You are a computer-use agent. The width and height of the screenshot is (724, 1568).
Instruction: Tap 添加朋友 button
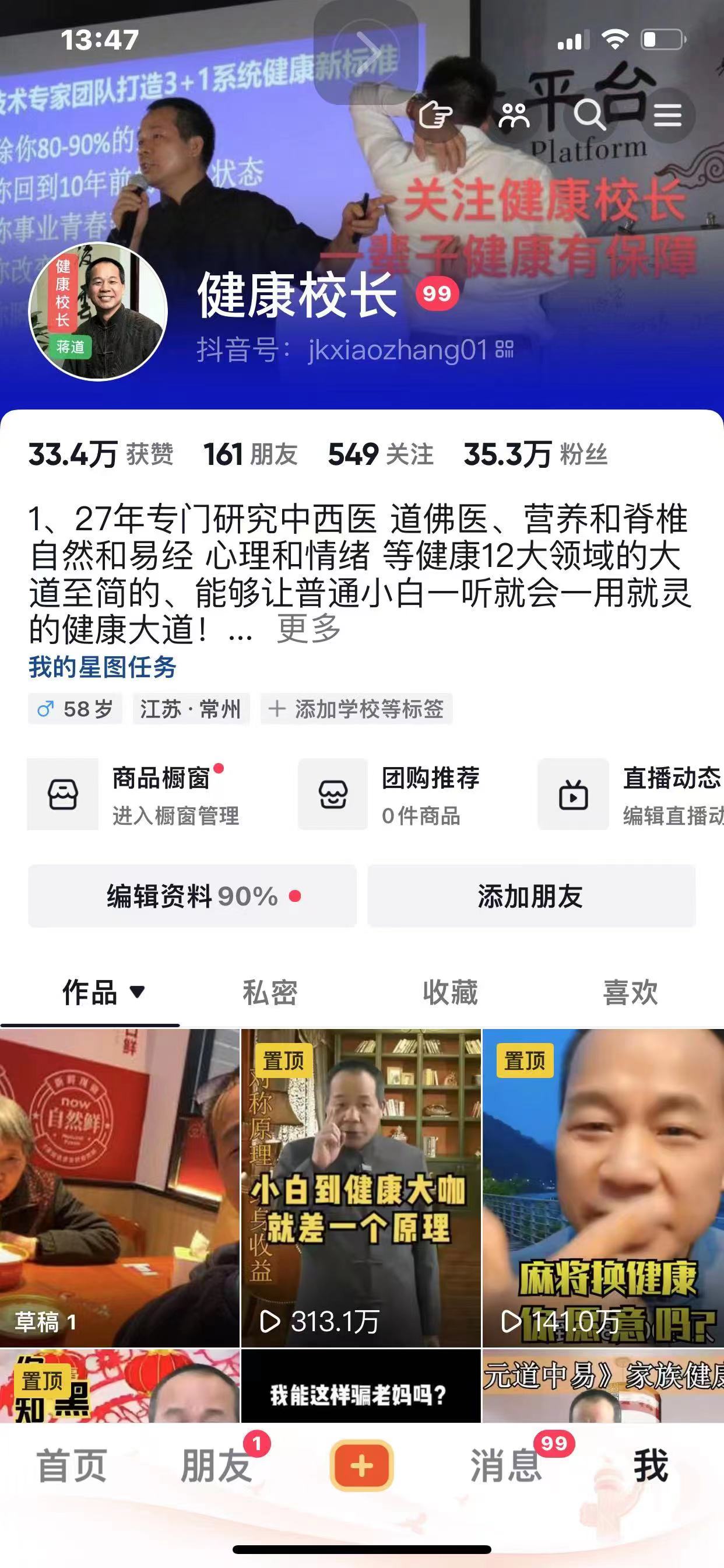click(x=531, y=896)
